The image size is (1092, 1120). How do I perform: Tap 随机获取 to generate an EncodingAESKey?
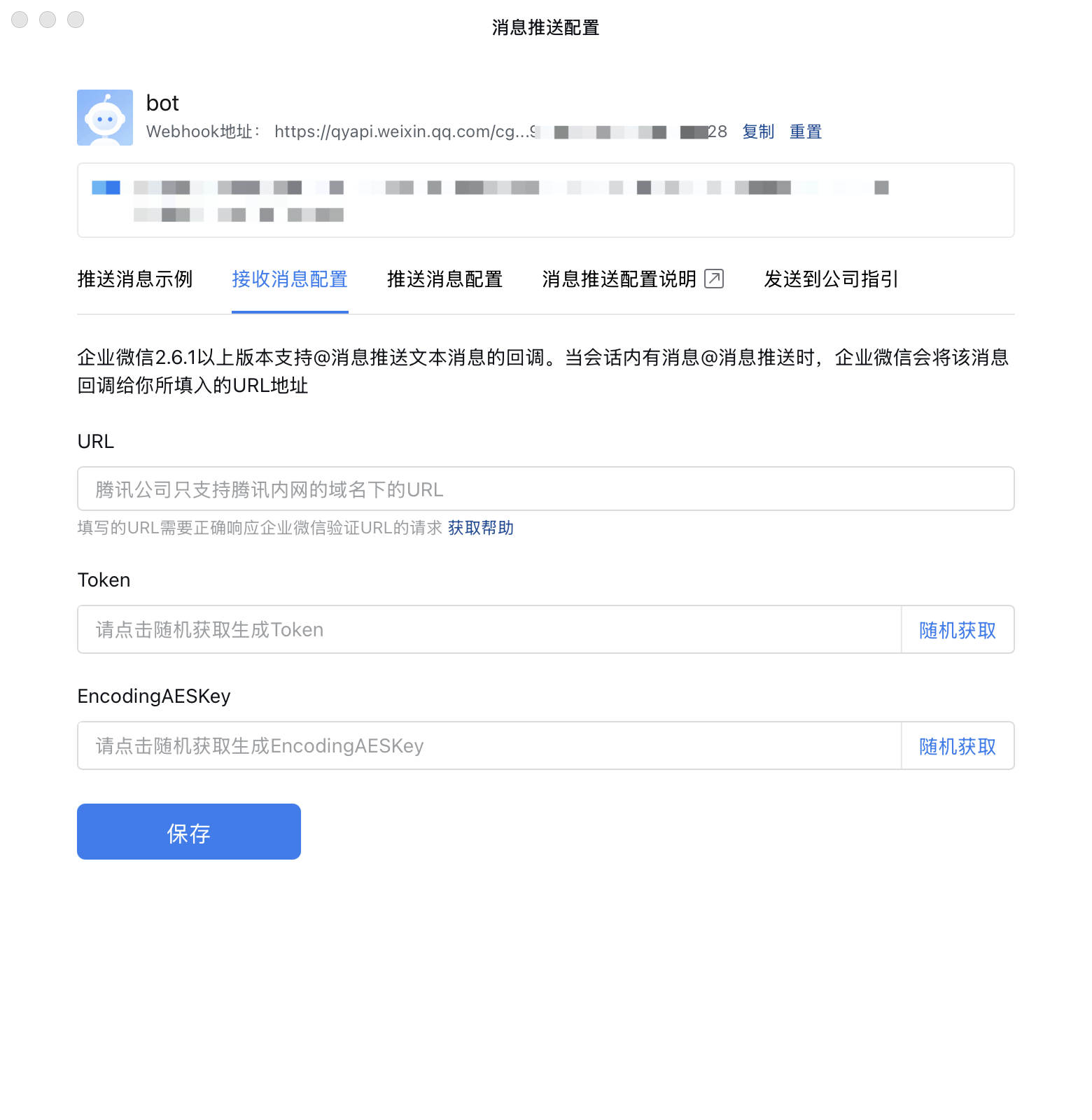pos(957,746)
